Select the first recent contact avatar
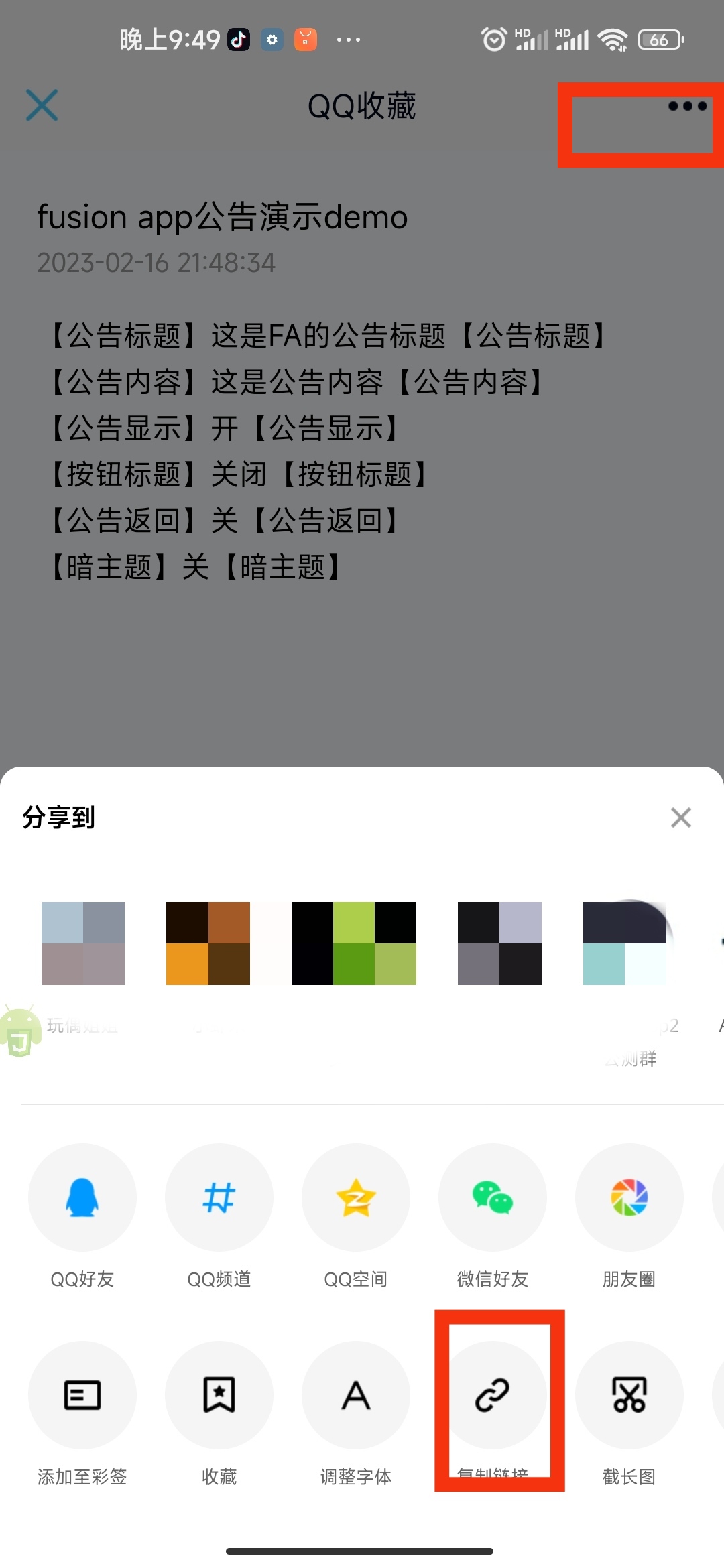Image resolution: width=724 pixels, height=1568 pixels. [x=83, y=943]
